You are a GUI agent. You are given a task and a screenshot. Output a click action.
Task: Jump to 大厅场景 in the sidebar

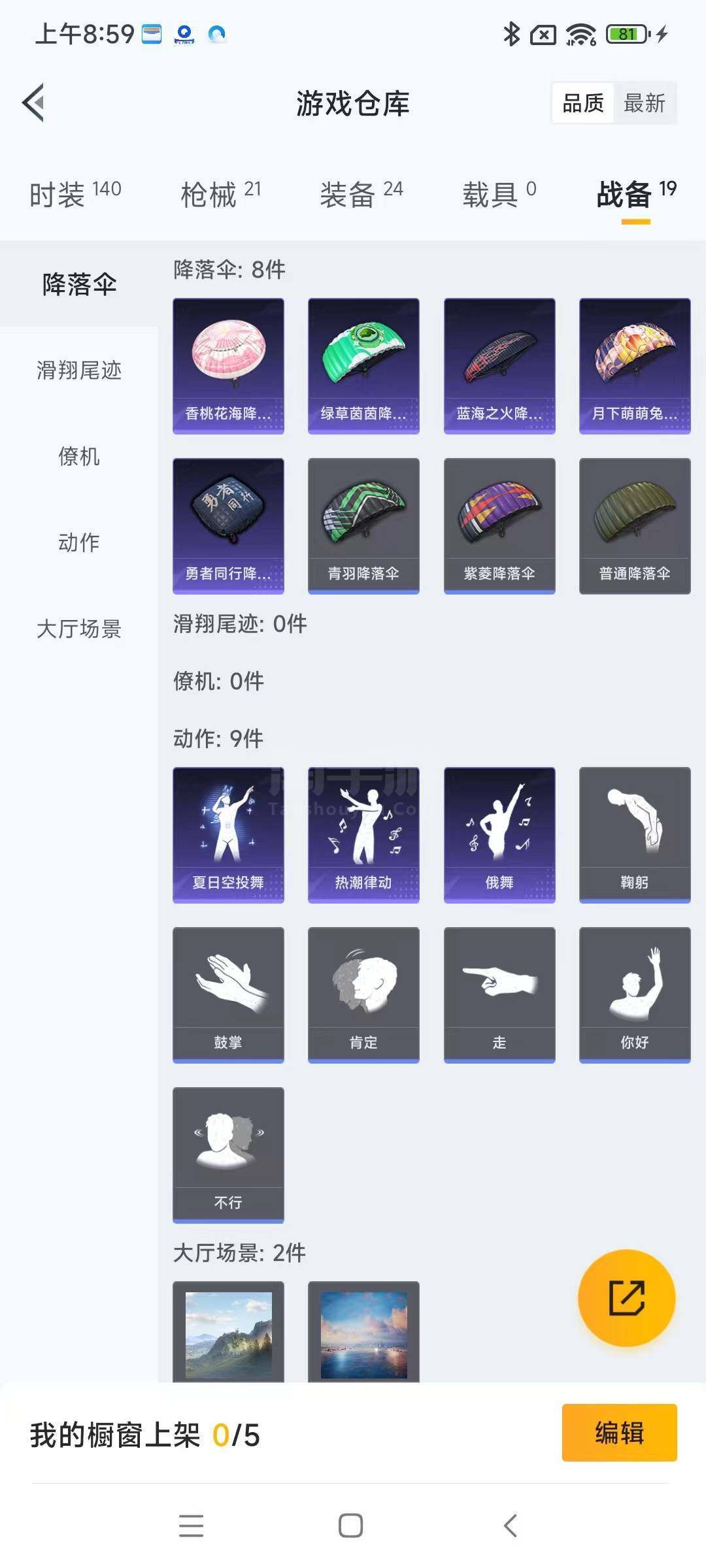tap(79, 629)
